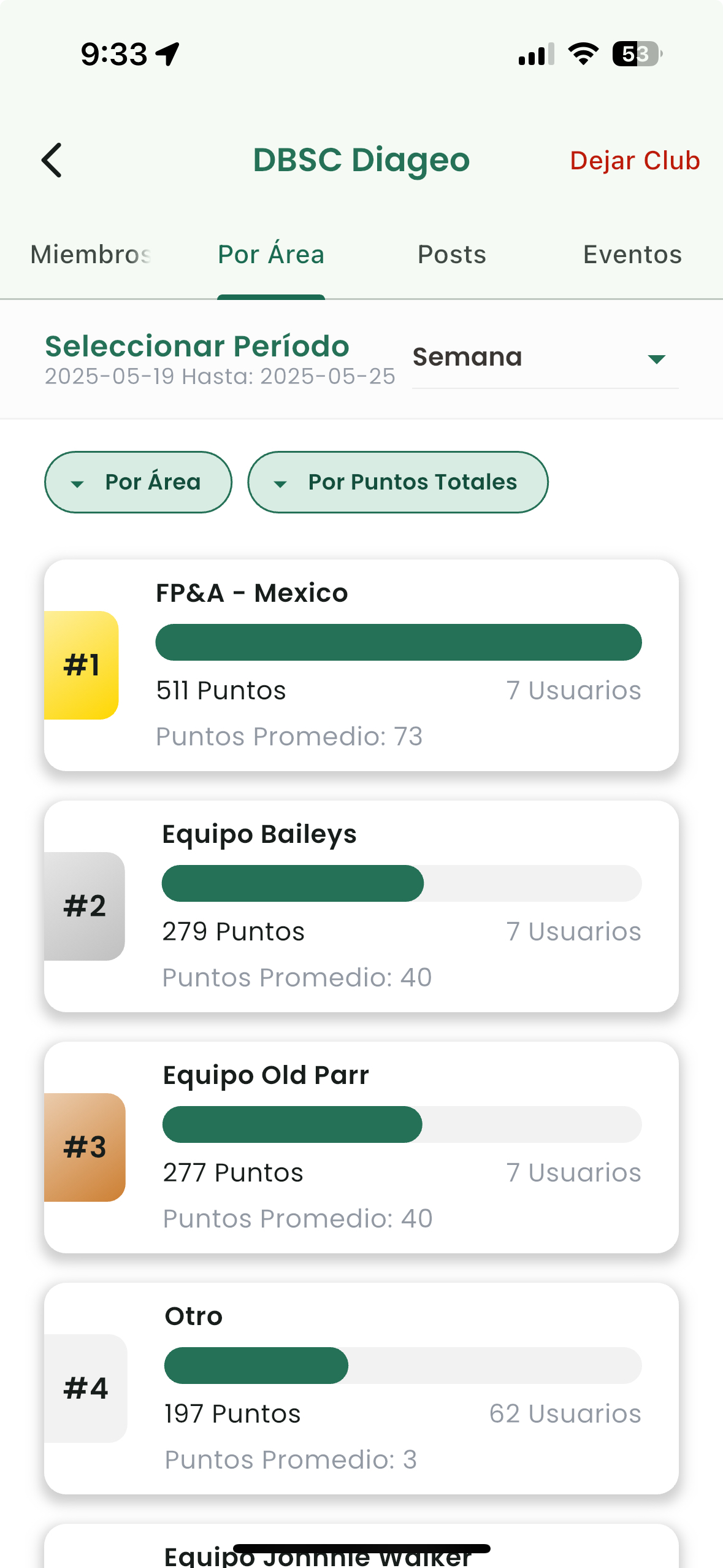Open the Por Puntos Totales sort chip
The height and width of the screenshot is (1568, 723).
[398, 482]
